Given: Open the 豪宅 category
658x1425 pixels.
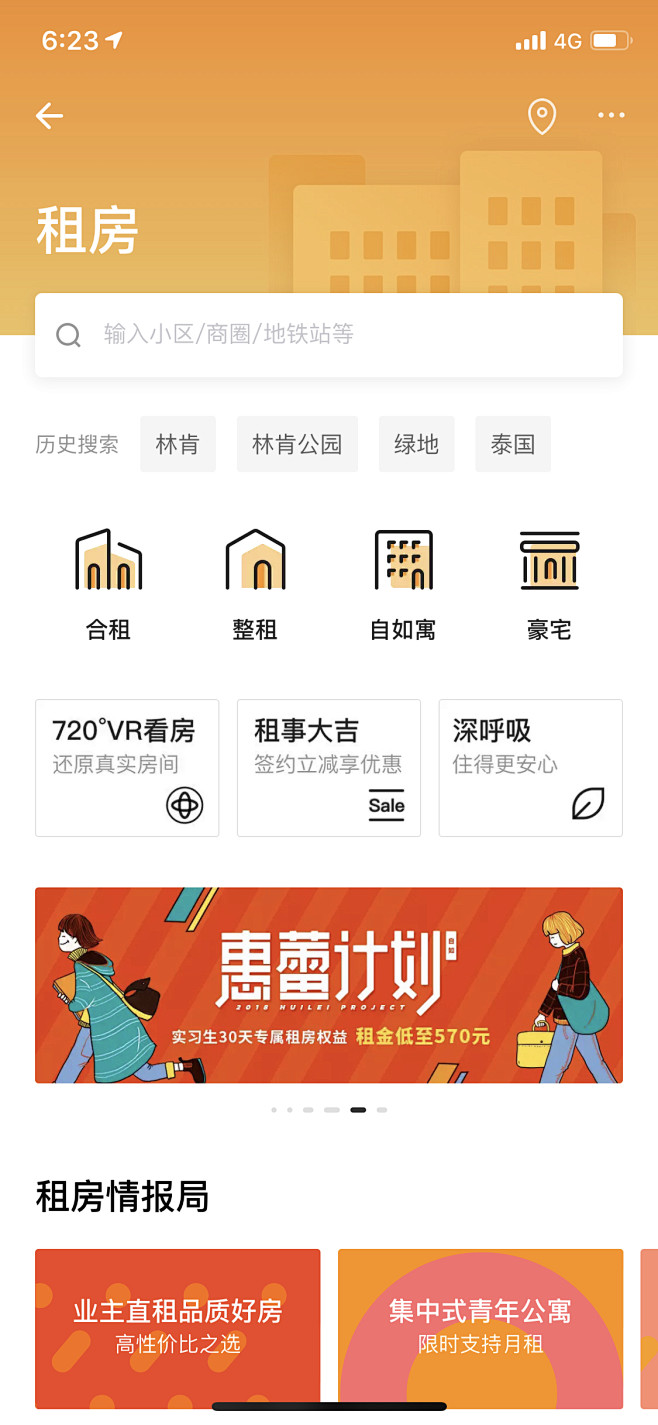Looking at the screenshot, I should [x=549, y=585].
